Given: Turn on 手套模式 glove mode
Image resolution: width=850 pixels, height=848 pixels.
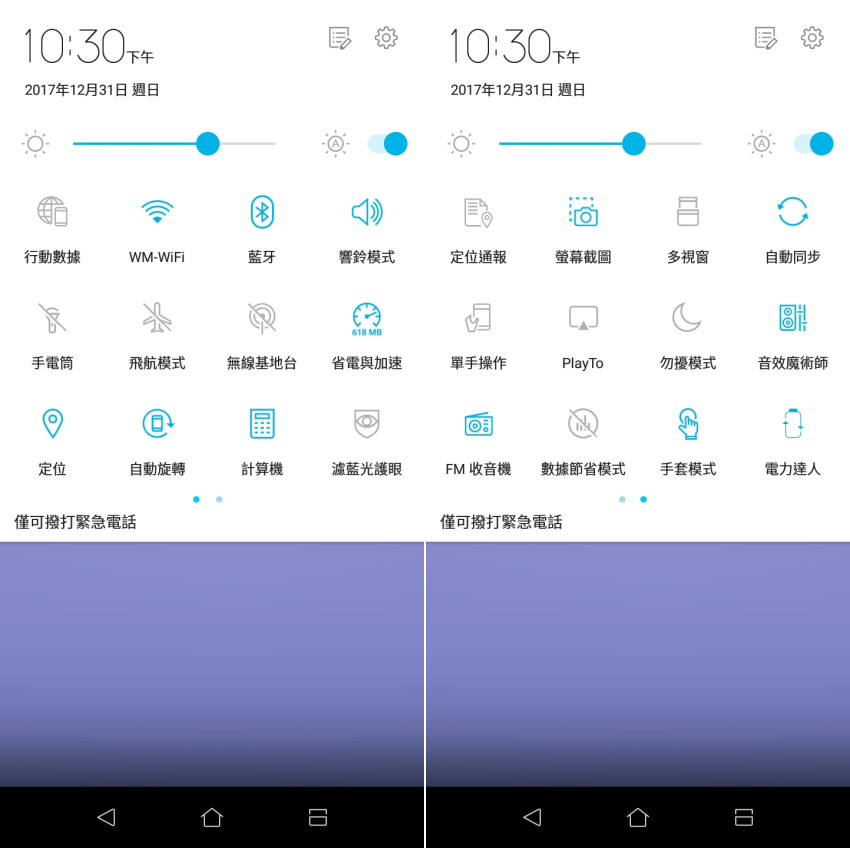Looking at the screenshot, I should pos(688,424).
